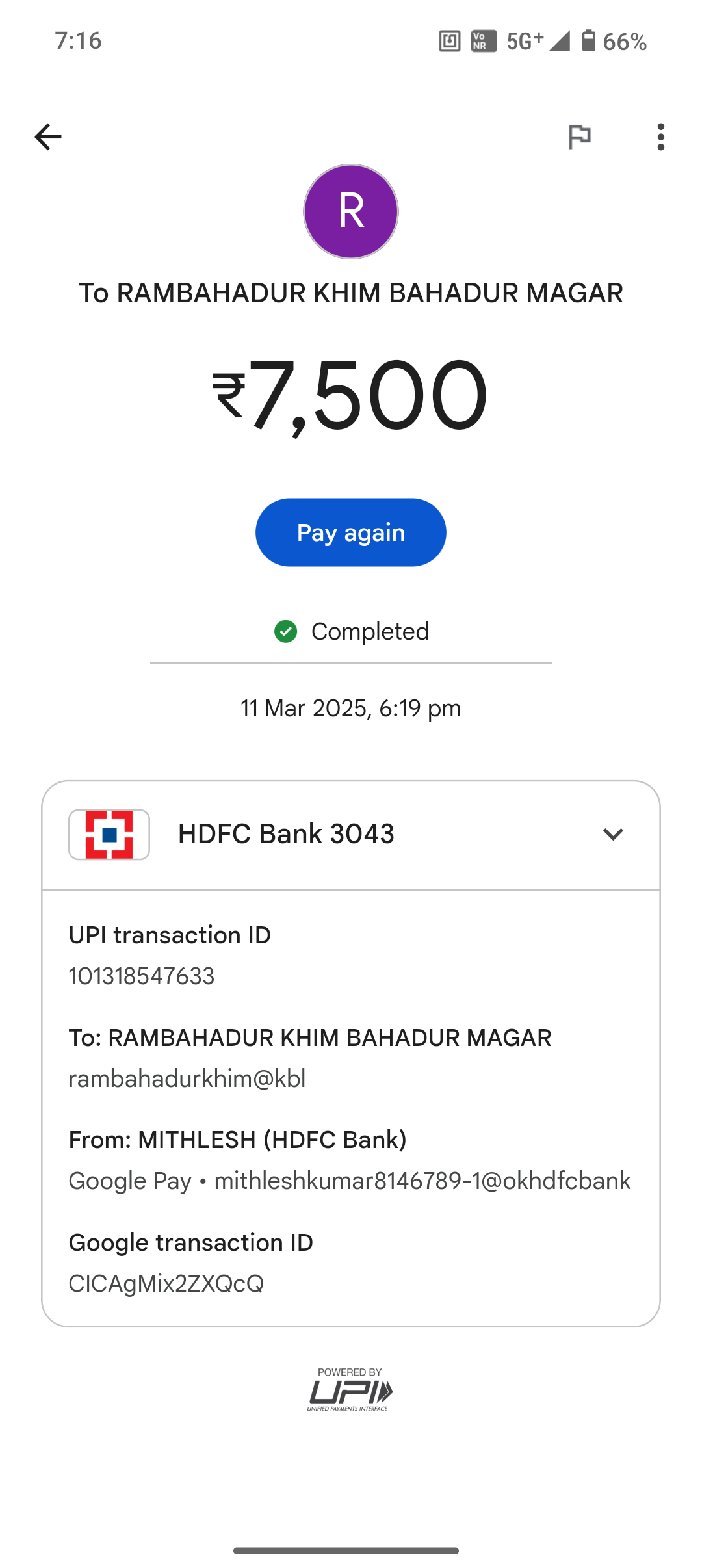This screenshot has height=1568, width=702.
Task: Tap the Pay again button
Action: point(351,532)
